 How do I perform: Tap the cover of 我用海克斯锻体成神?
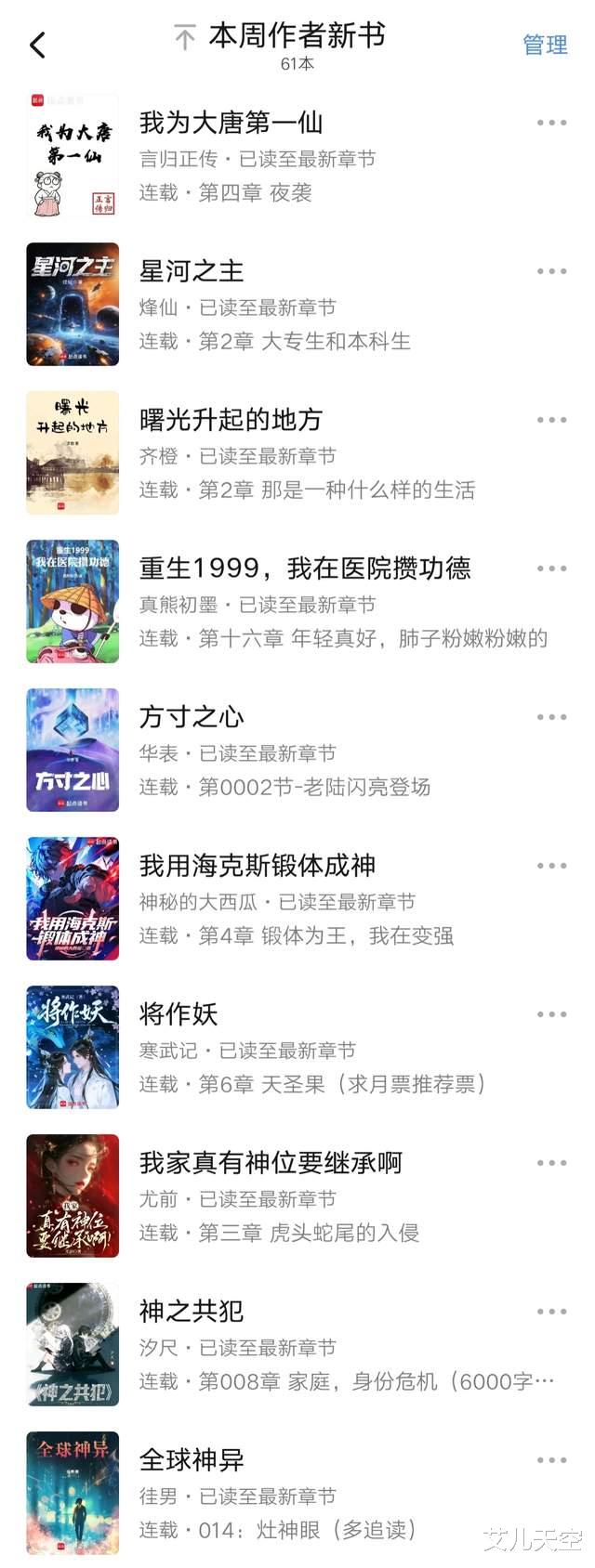point(73,899)
